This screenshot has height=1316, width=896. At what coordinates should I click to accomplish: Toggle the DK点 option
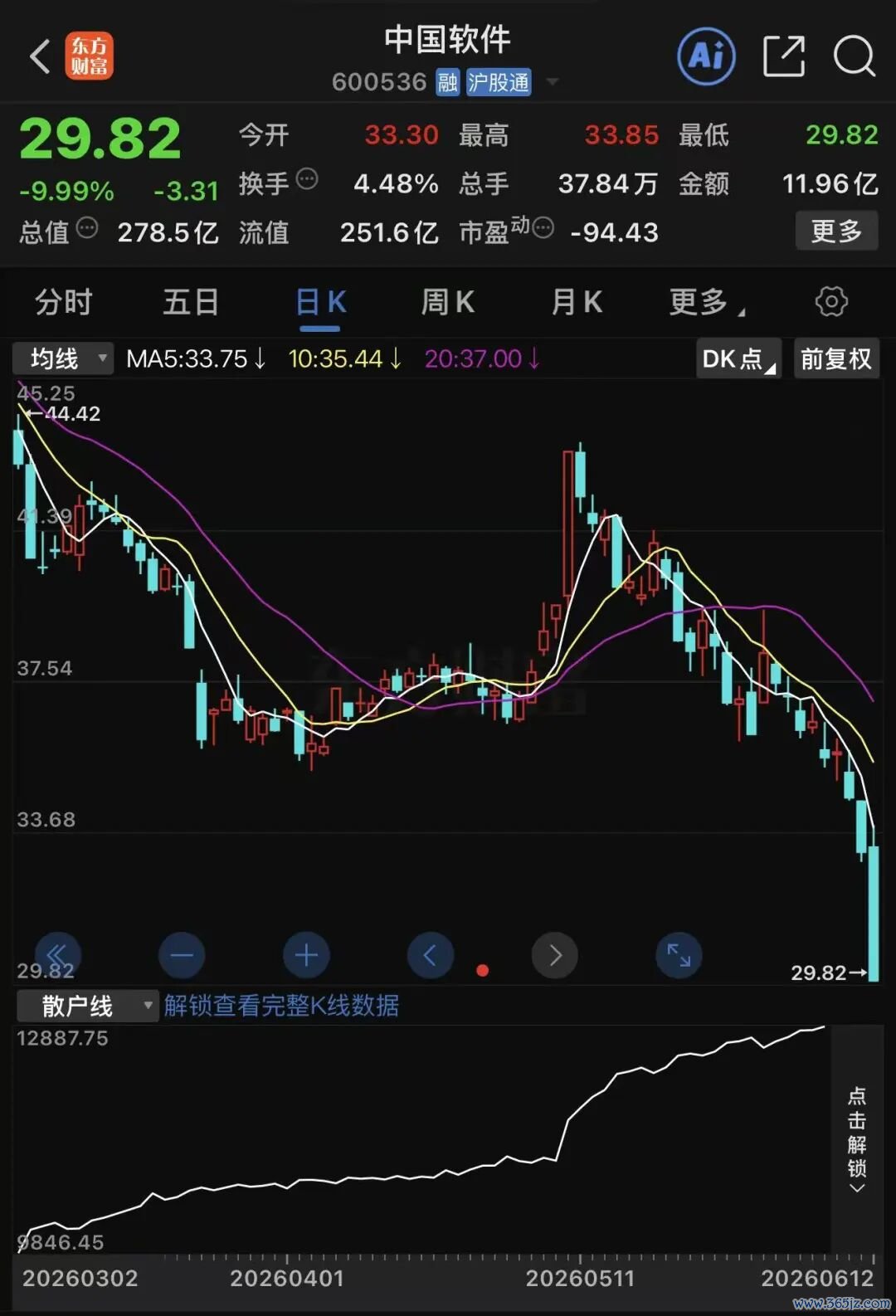tap(738, 358)
